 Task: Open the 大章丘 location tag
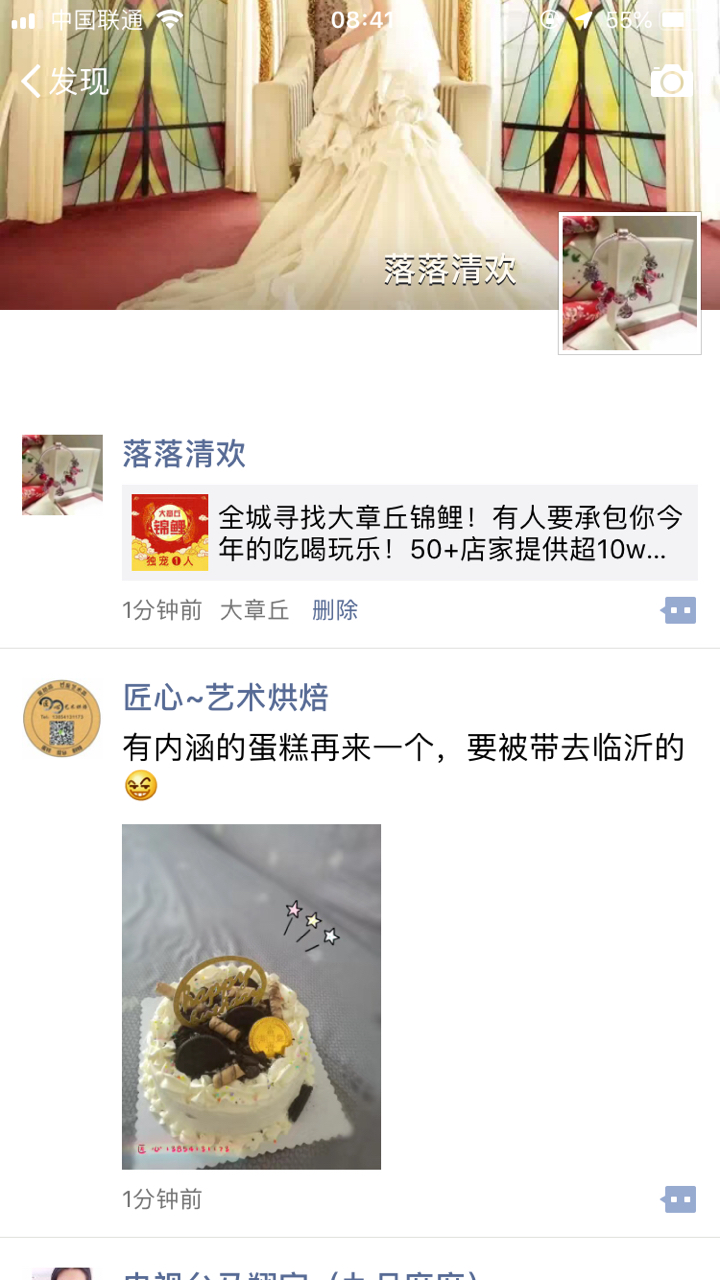254,610
